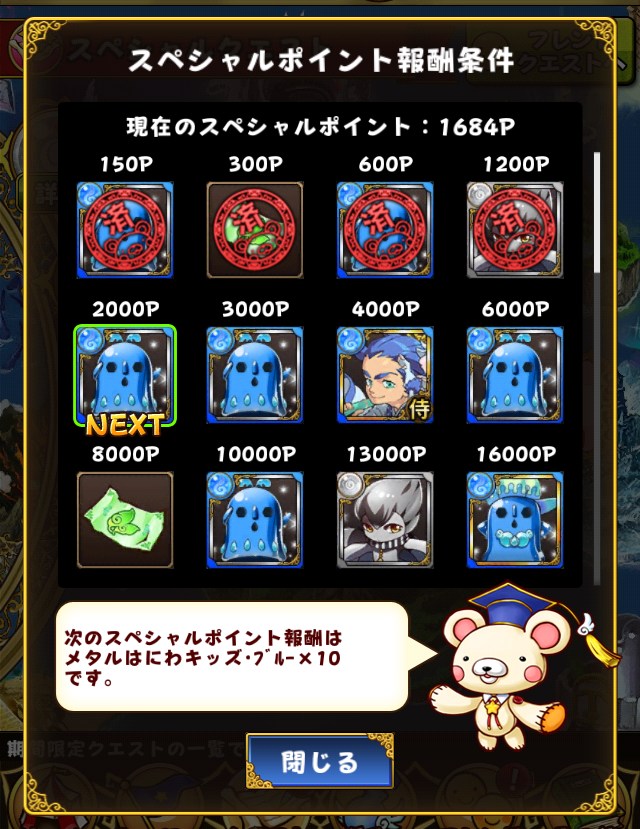This screenshot has width=640, height=829.
Task: Close the dialog with 閉じる button
Action: click(x=319, y=763)
